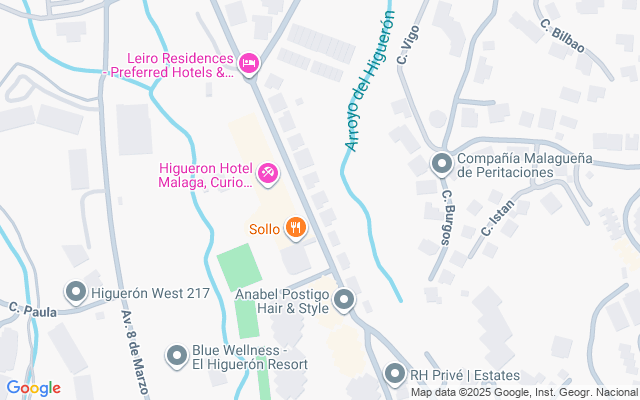Open the Google logo link
This screenshot has height=400, width=640.
coord(33,388)
